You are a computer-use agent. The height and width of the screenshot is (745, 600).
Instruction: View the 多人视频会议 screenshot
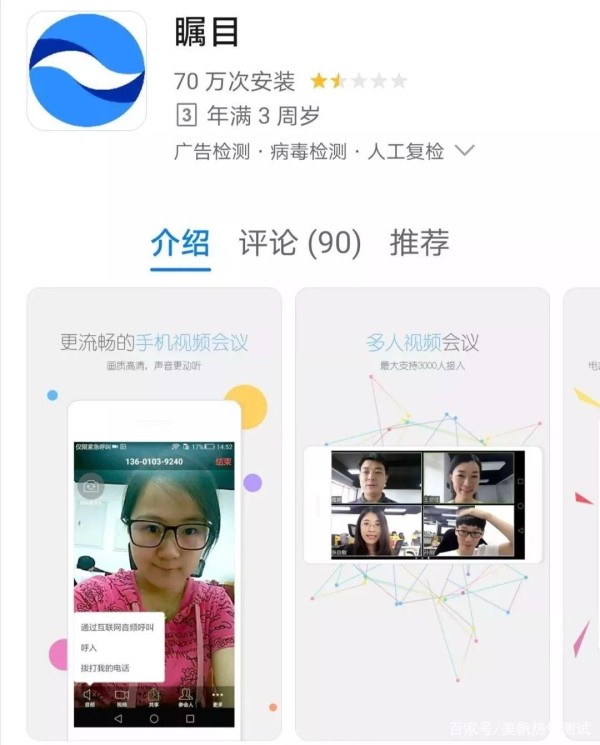(422, 514)
